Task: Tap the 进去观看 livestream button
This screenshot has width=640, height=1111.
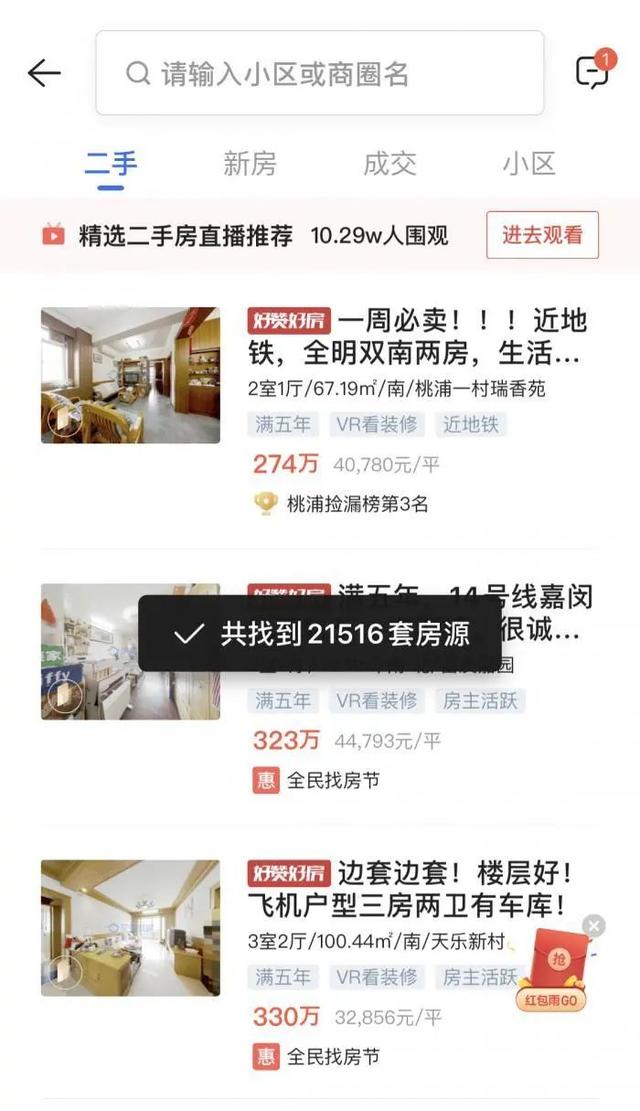Action: point(542,236)
